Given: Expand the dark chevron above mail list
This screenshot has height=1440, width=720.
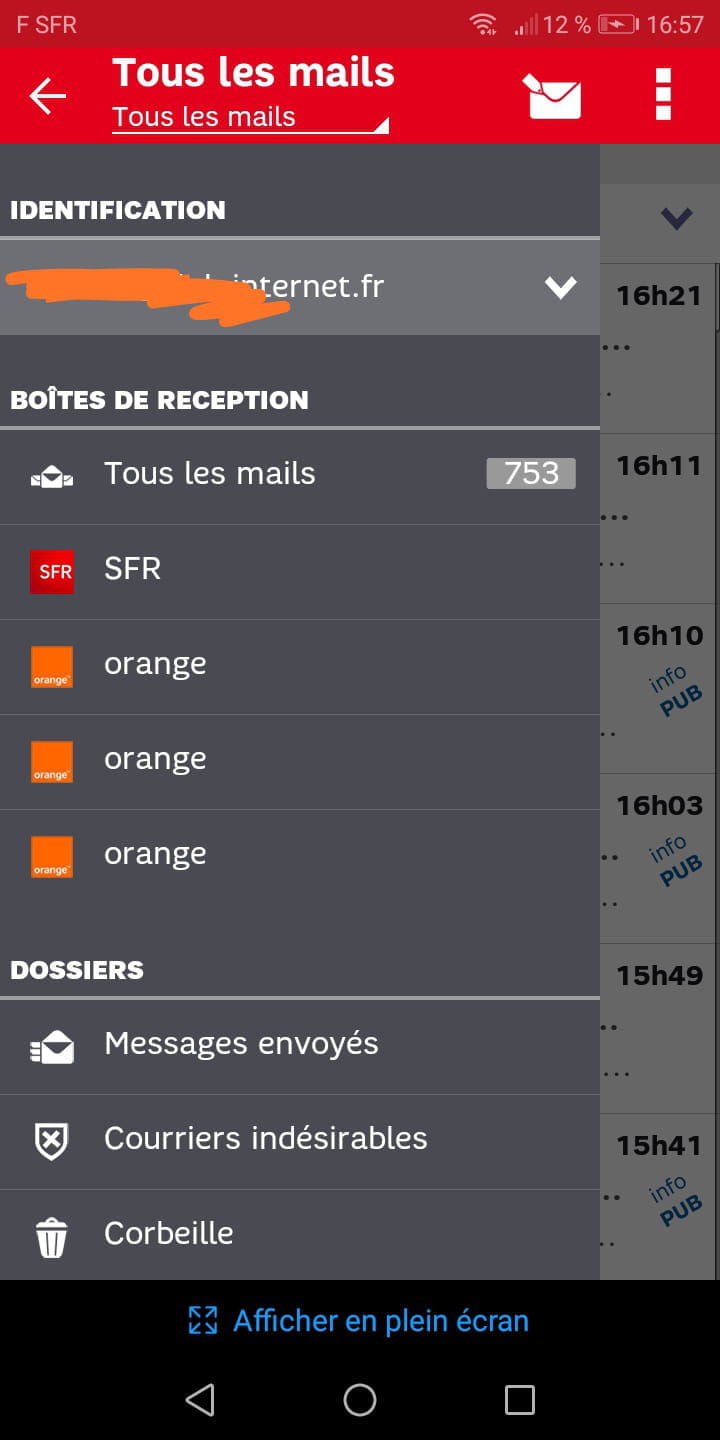Looking at the screenshot, I should (677, 217).
